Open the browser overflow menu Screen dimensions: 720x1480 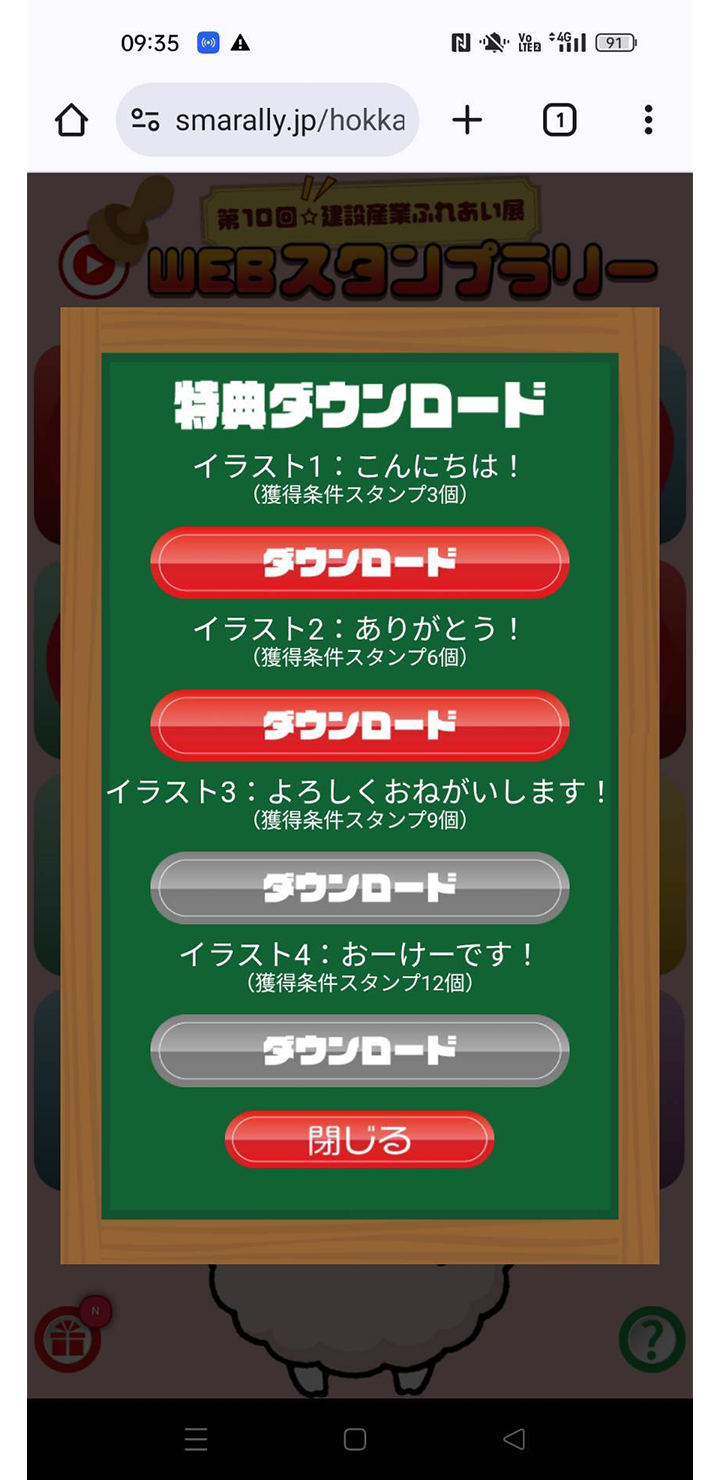pyautogui.click(x=648, y=121)
